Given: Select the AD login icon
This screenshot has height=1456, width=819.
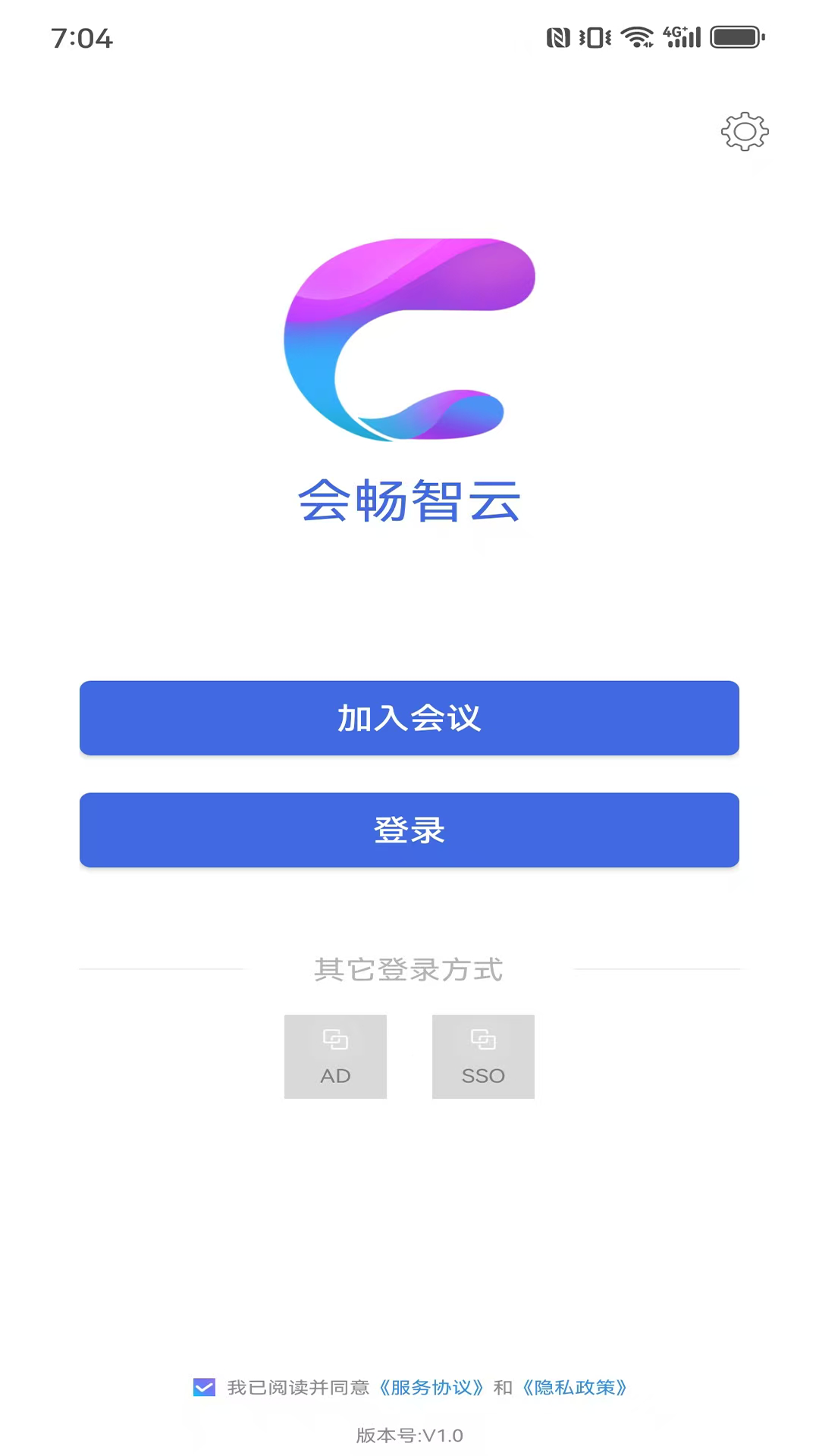Looking at the screenshot, I should coord(336,1056).
